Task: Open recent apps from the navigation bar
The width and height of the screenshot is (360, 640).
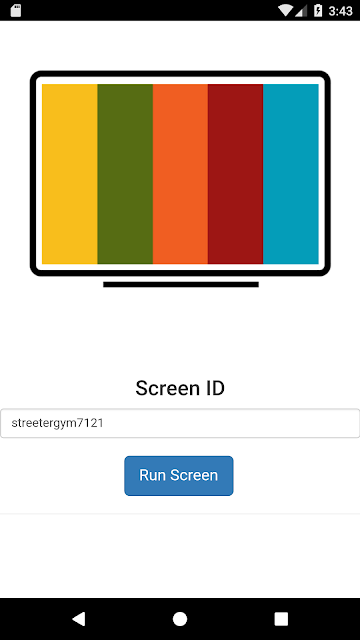Action: point(281,619)
